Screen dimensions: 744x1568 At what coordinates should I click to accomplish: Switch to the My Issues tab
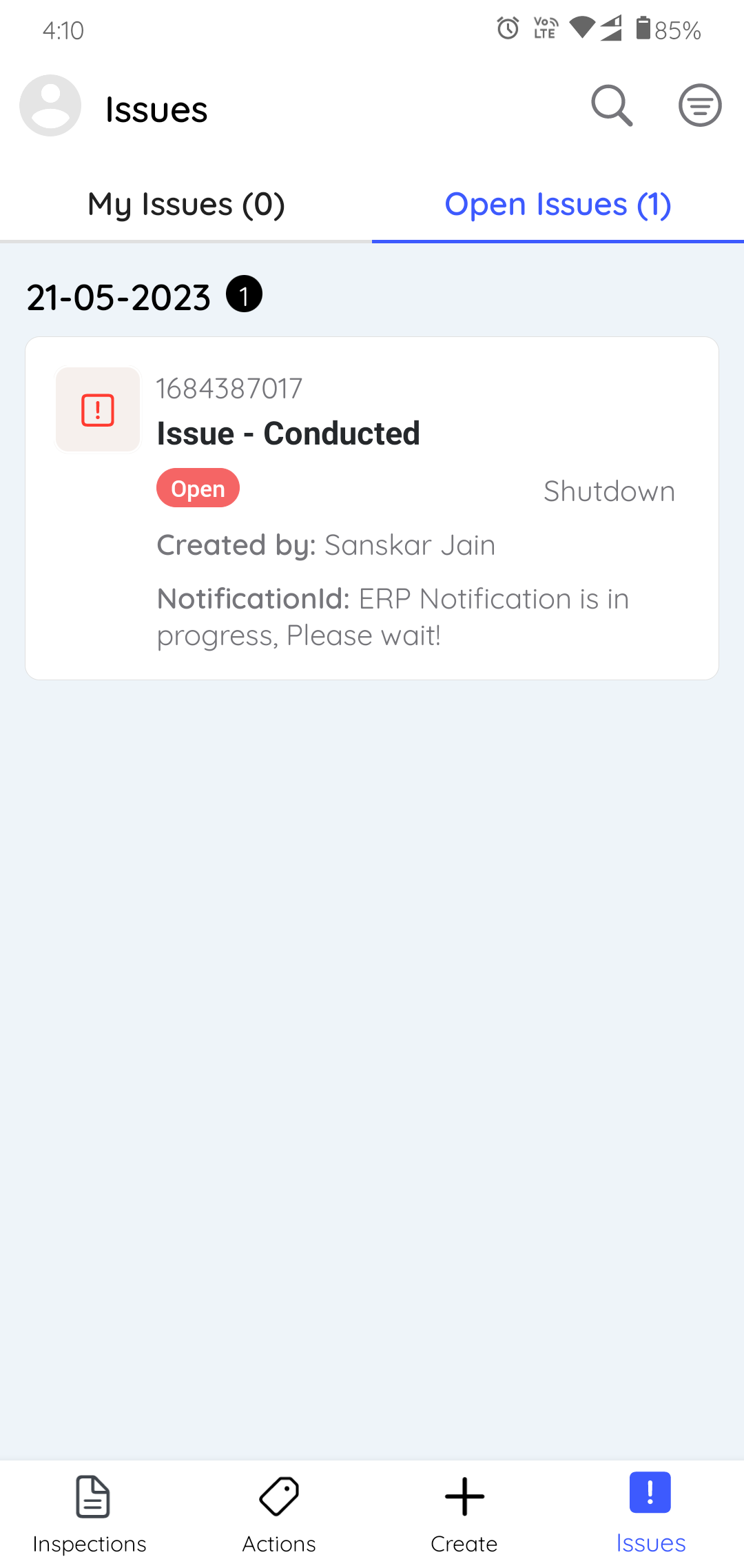(186, 205)
